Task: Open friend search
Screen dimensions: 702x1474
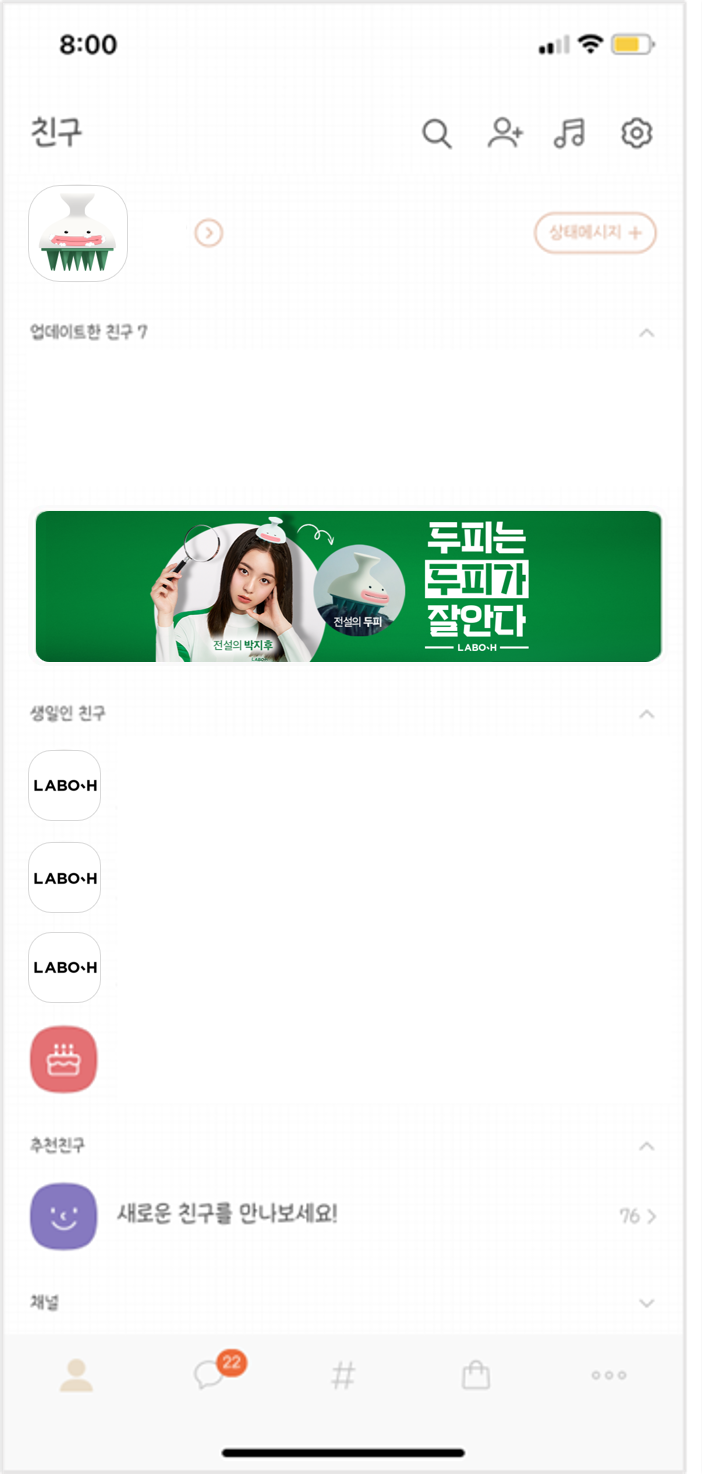Action: pyautogui.click(x=436, y=134)
